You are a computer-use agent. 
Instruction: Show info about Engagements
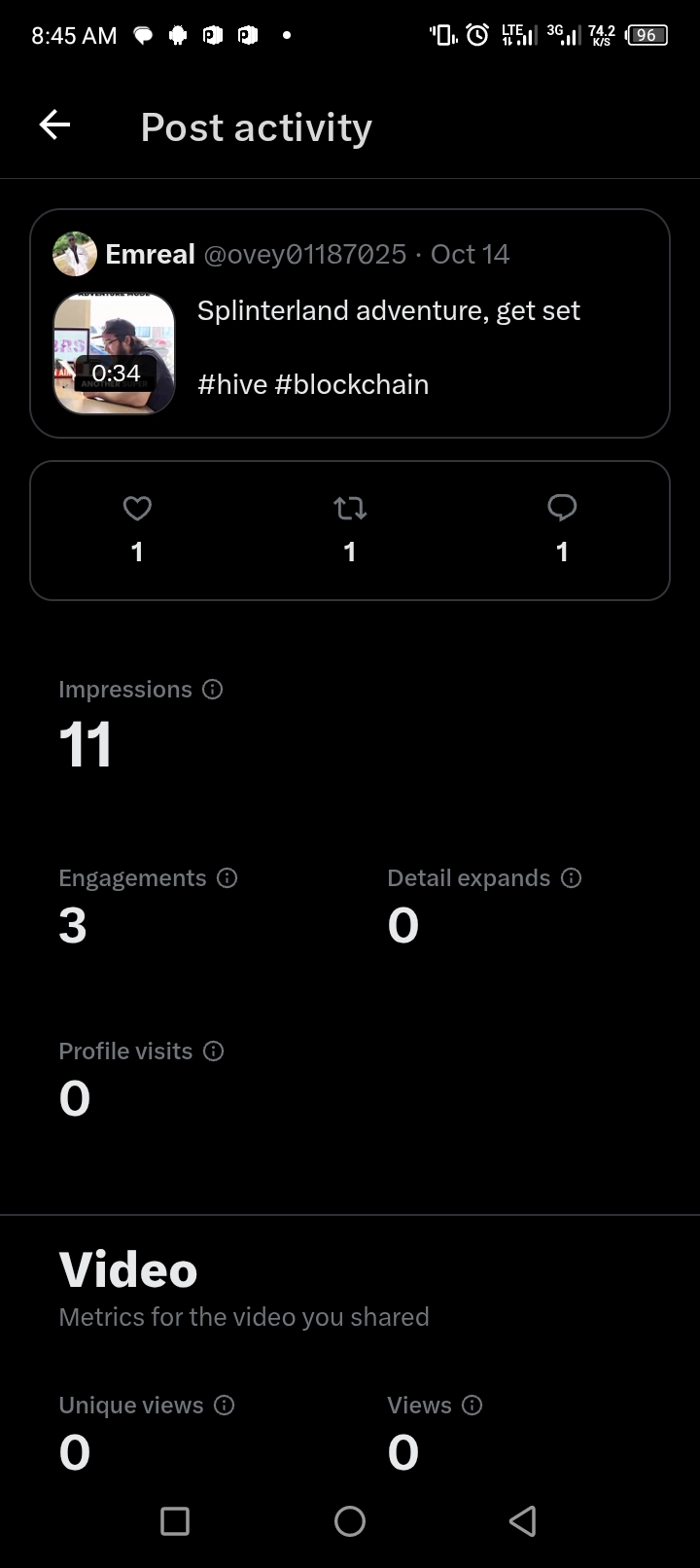pos(227,878)
